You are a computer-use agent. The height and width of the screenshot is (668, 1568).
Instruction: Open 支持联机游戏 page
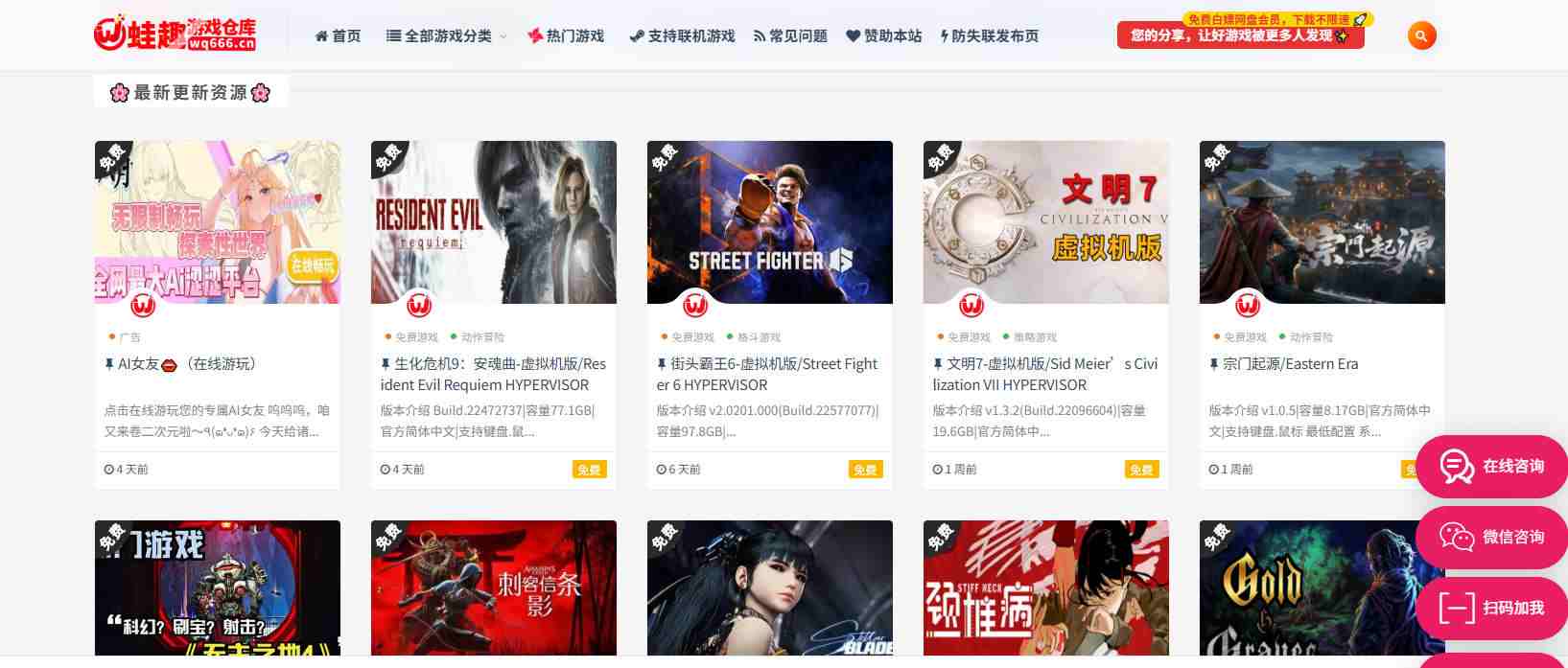682,36
